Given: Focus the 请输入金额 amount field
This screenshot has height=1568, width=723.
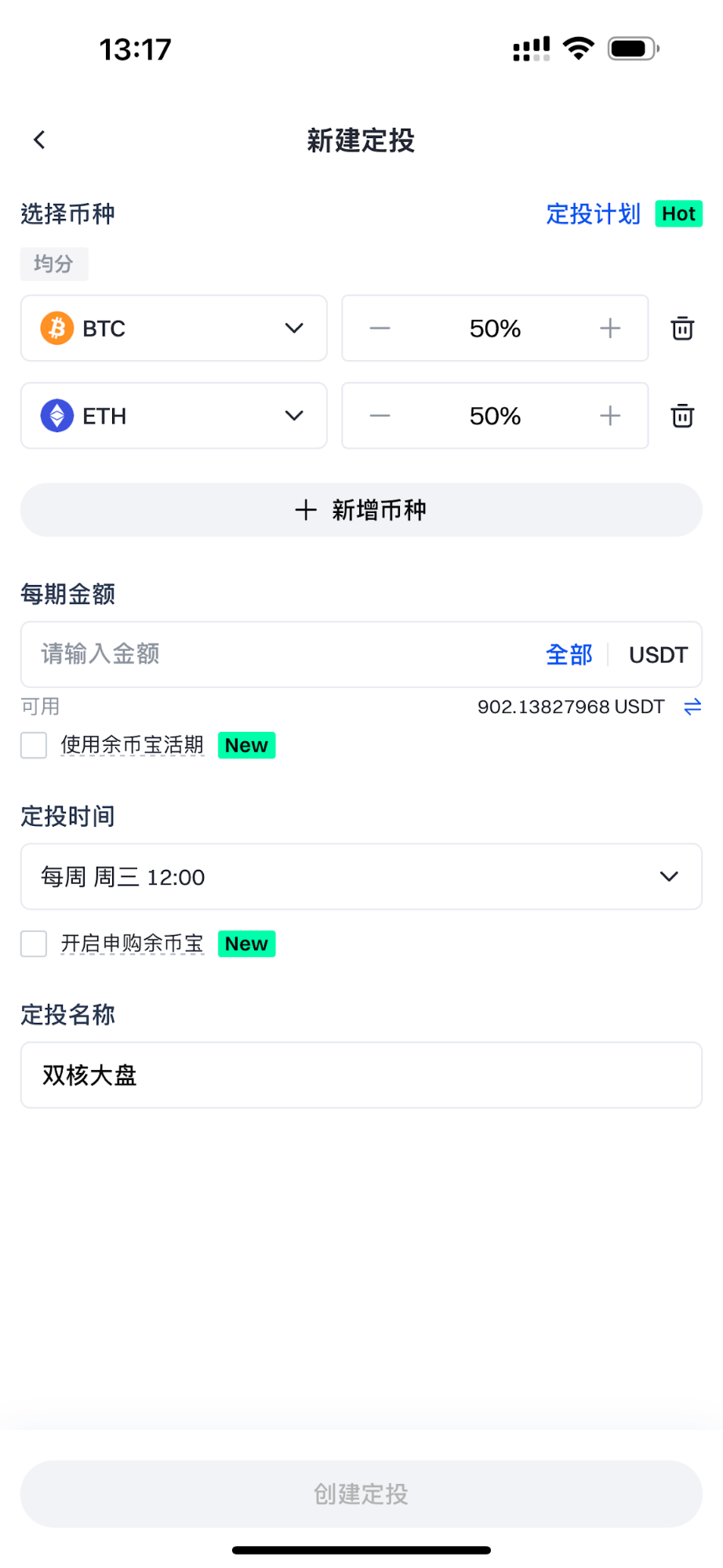Looking at the screenshot, I should 274,654.
